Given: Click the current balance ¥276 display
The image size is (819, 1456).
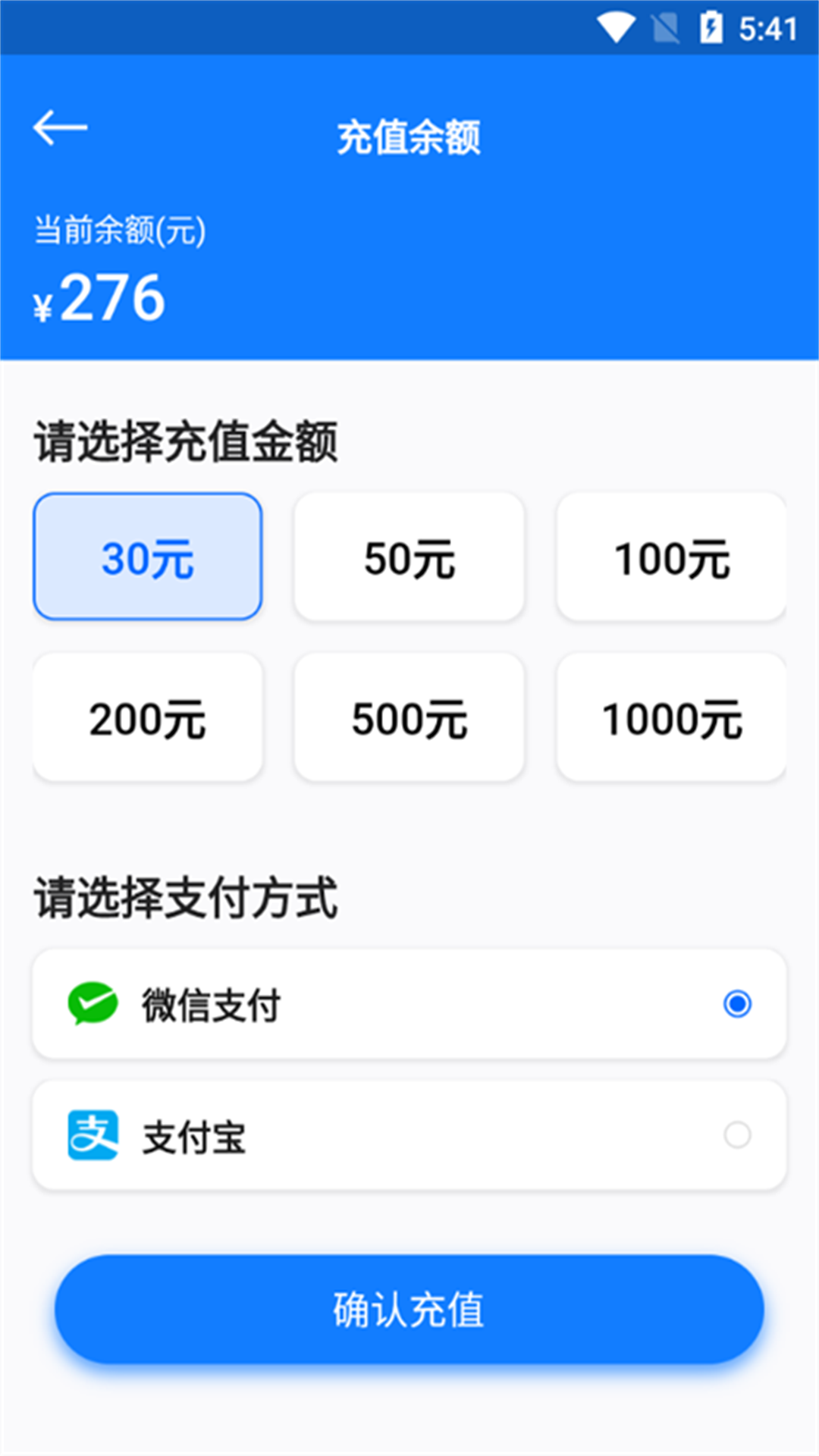Looking at the screenshot, I should [99, 298].
